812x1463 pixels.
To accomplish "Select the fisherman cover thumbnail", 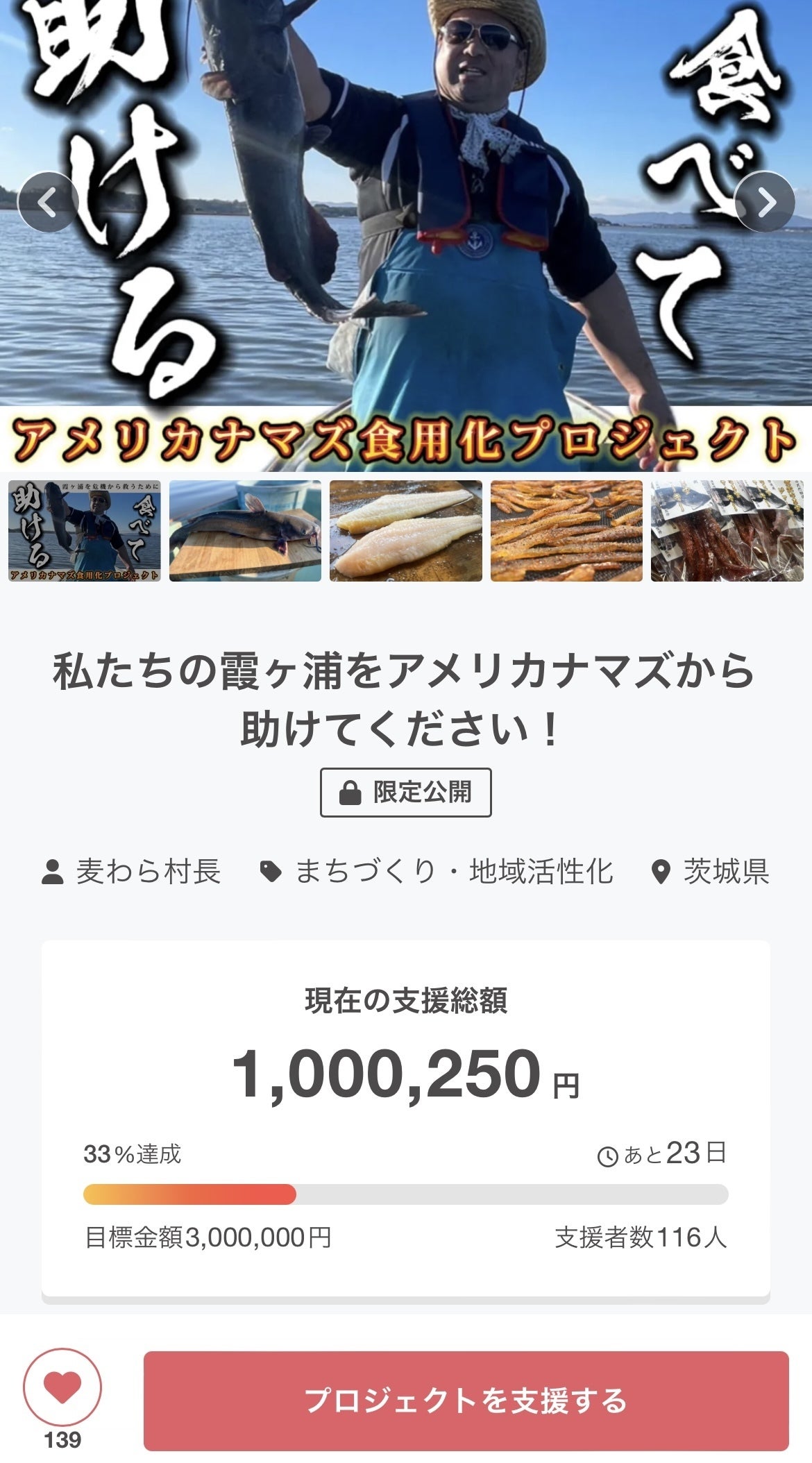I will [x=85, y=531].
